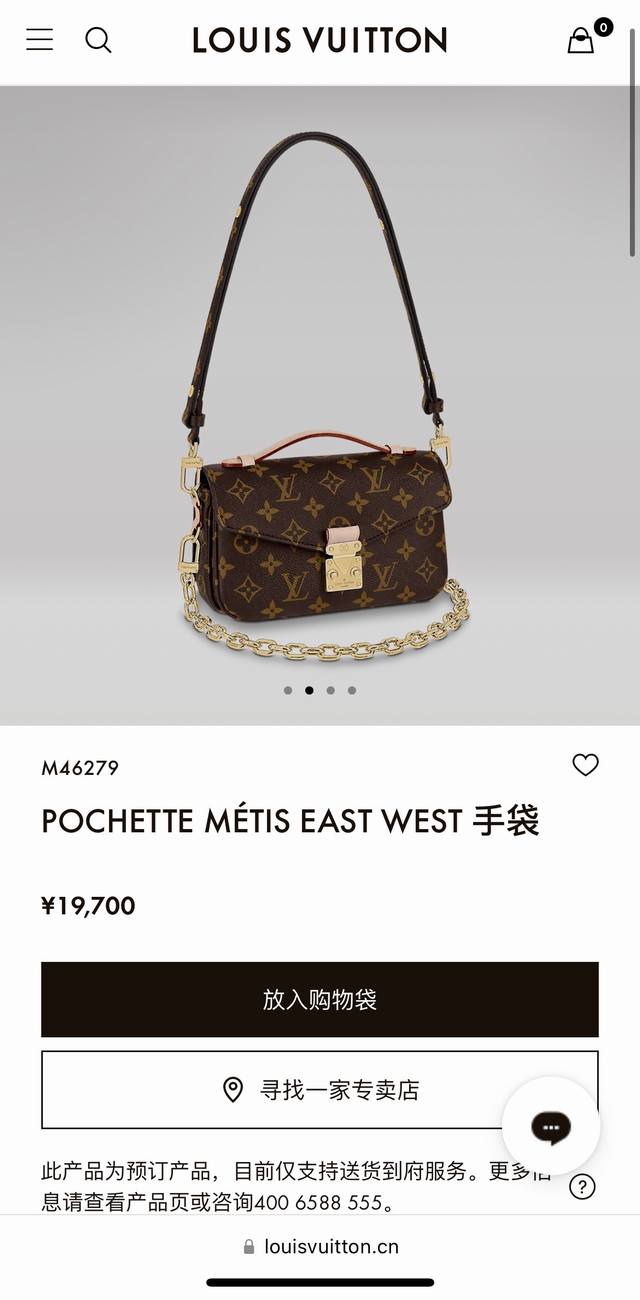Open the help question mark icon
Screen dimensions: 640x1300
[x=582, y=1187]
